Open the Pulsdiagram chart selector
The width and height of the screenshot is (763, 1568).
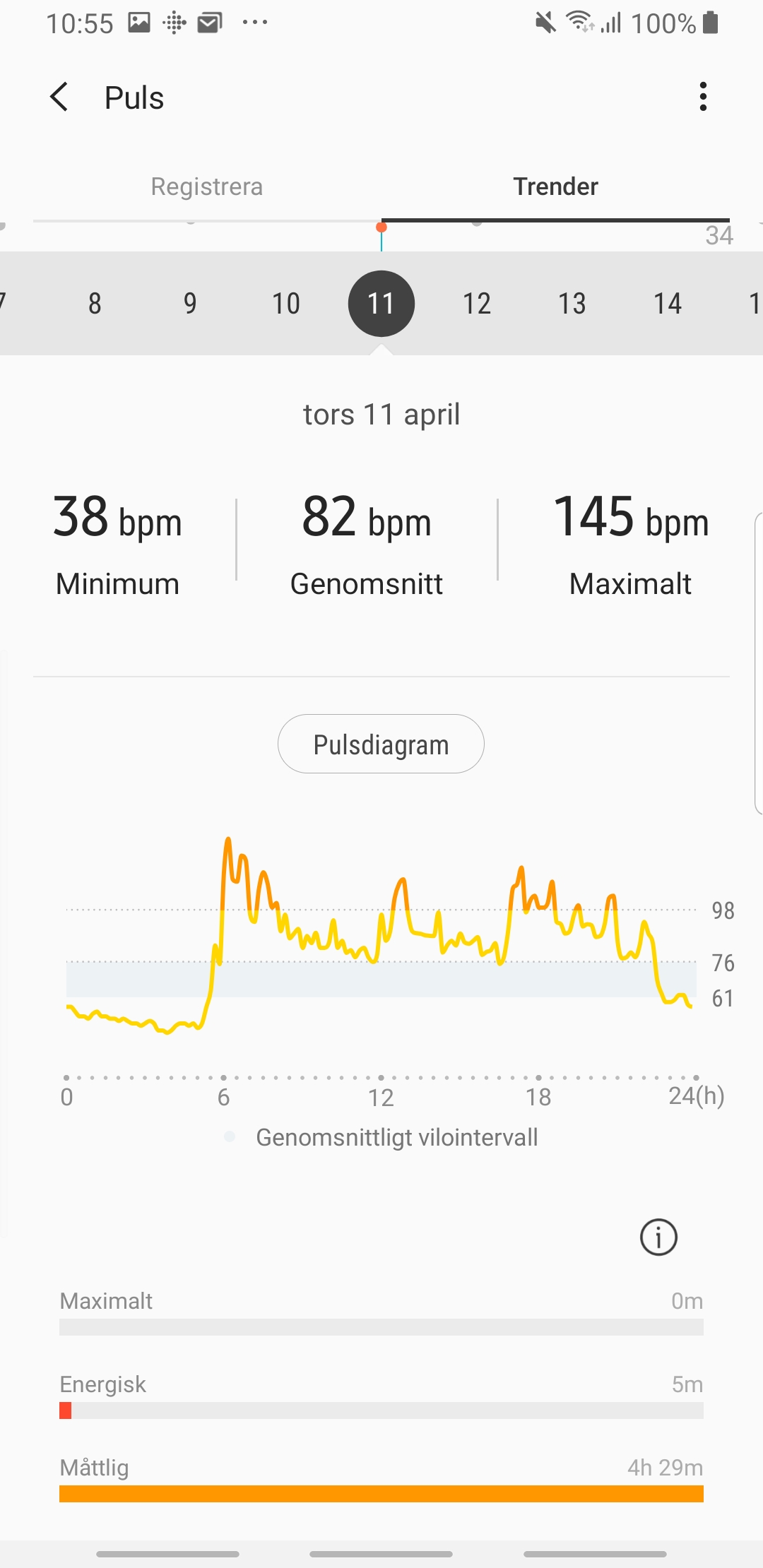(381, 744)
